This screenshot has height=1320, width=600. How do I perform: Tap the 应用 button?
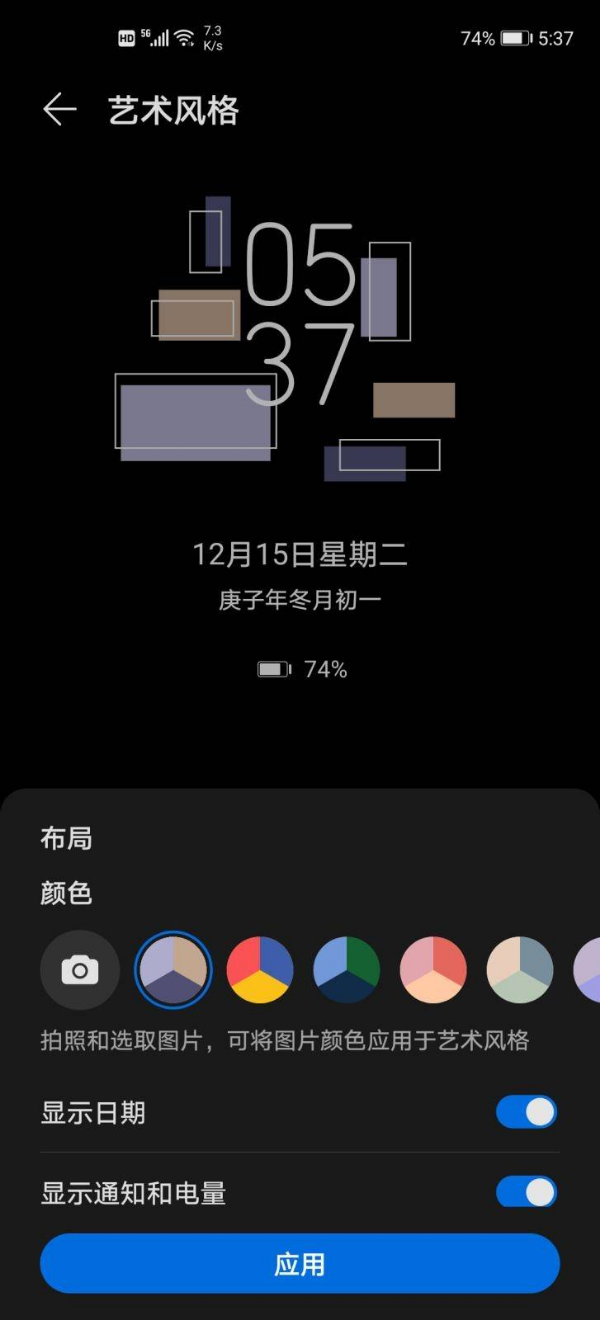(300, 1264)
